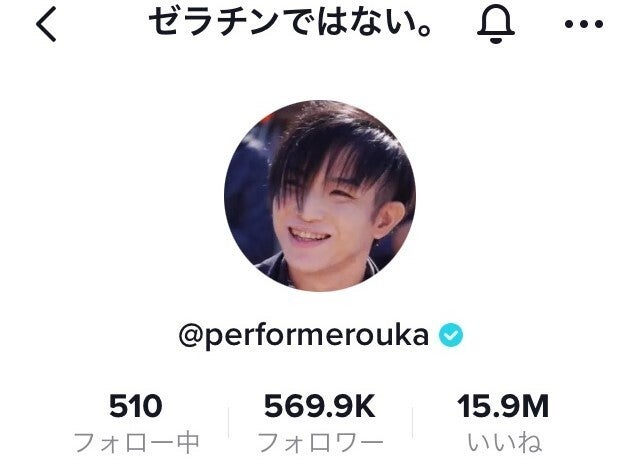Open the 510 フォロー中 following list
Screen dimensions: 640x468
136,421
